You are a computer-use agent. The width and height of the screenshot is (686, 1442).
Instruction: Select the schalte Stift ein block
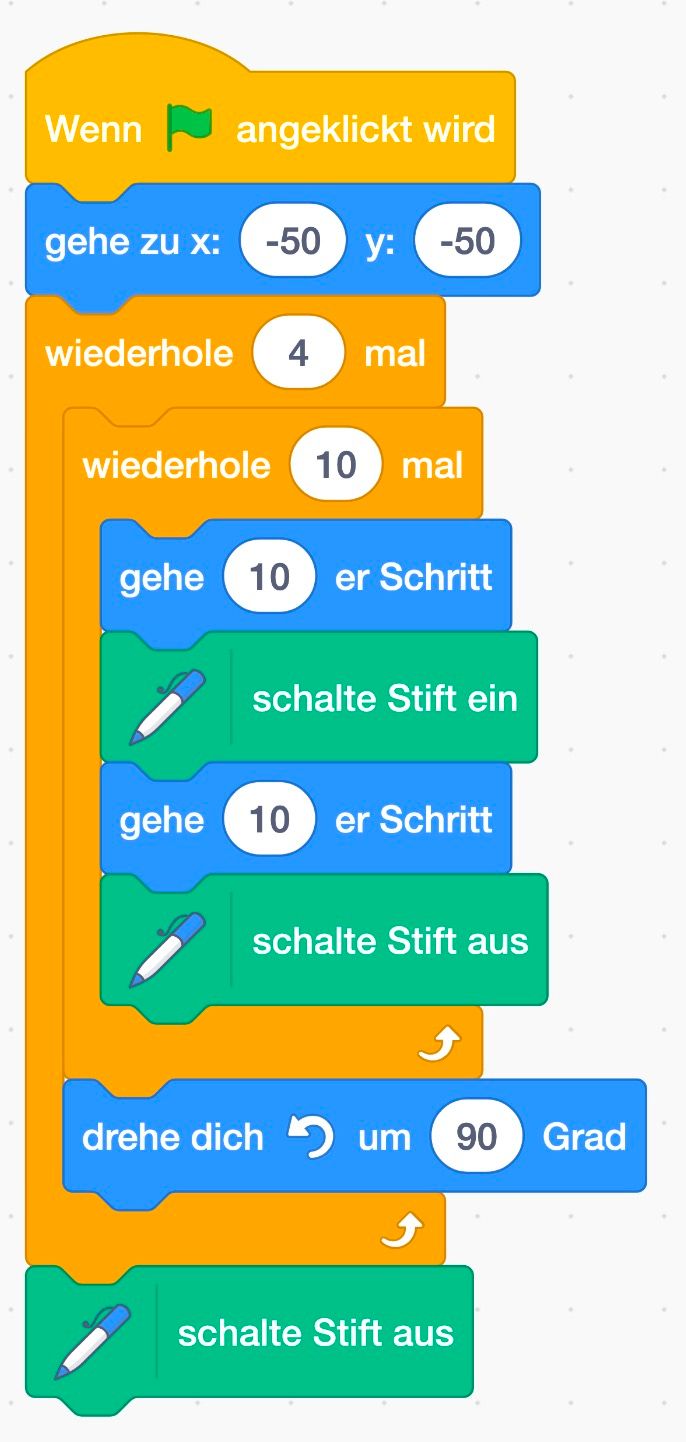319,698
